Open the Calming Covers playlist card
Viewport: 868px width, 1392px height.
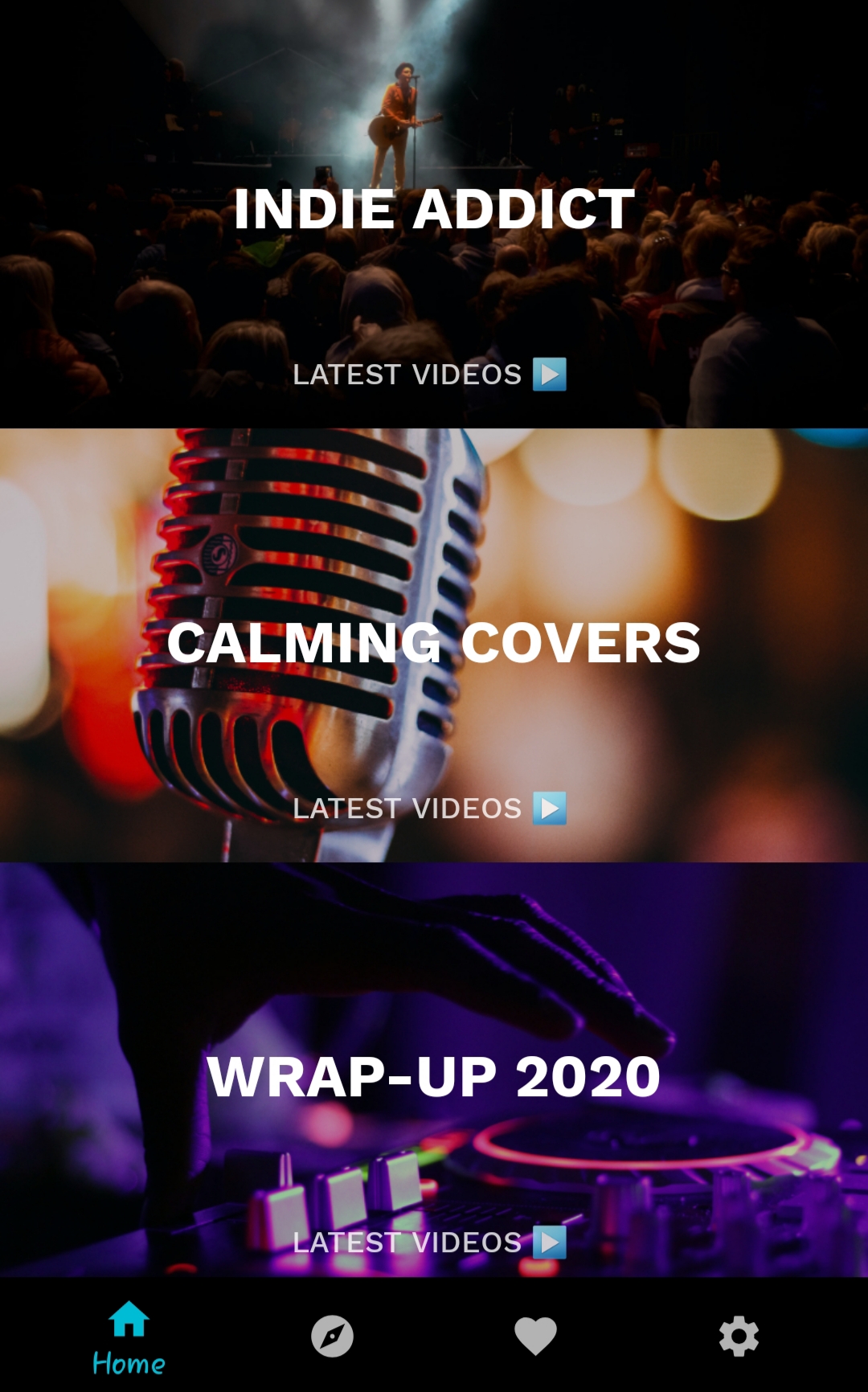(x=434, y=643)
